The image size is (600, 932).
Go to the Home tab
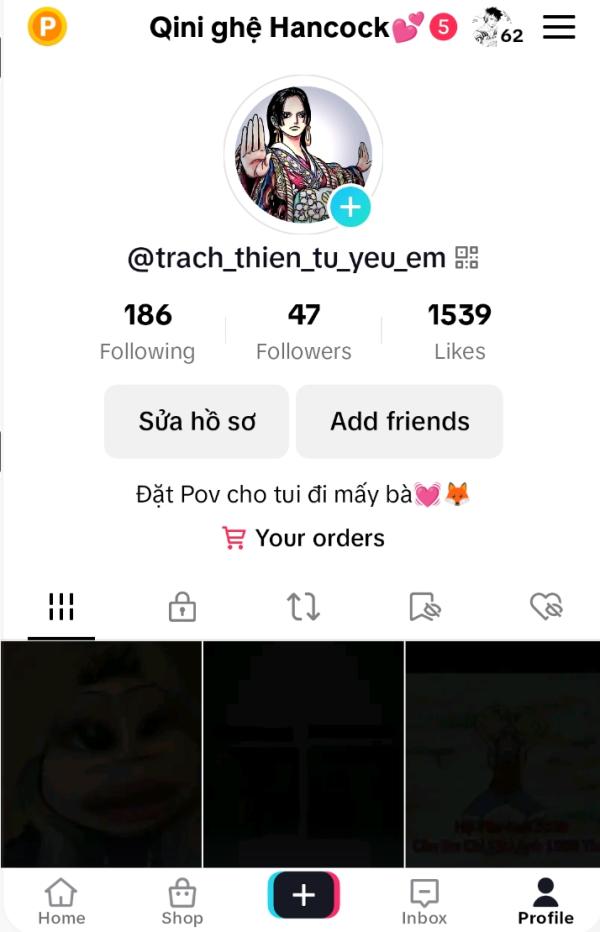tap(61, 901)
